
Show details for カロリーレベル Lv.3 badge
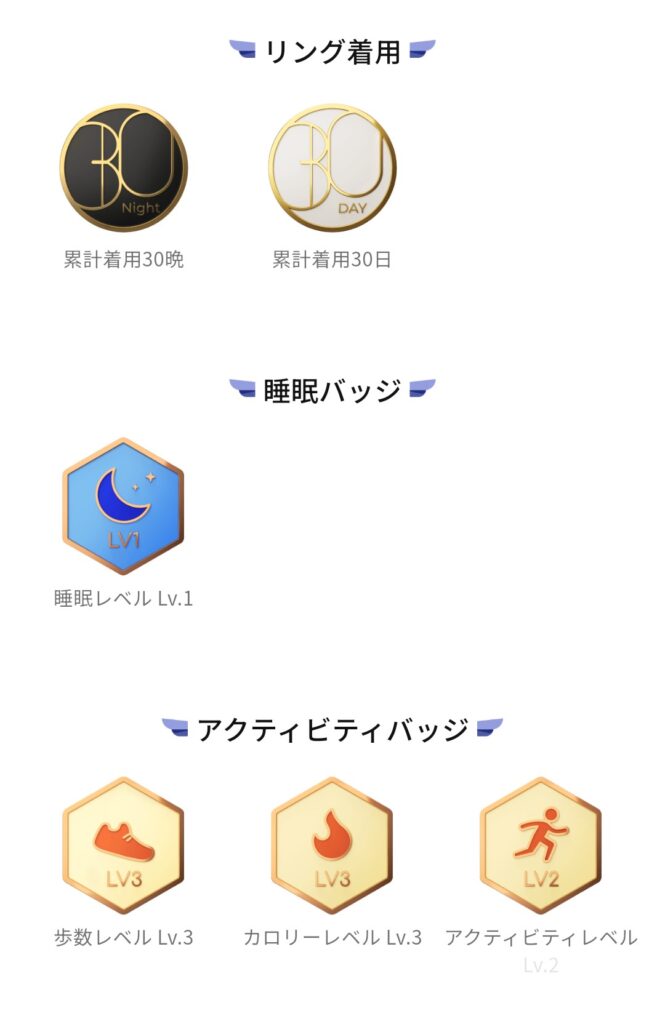click(332, 845)
